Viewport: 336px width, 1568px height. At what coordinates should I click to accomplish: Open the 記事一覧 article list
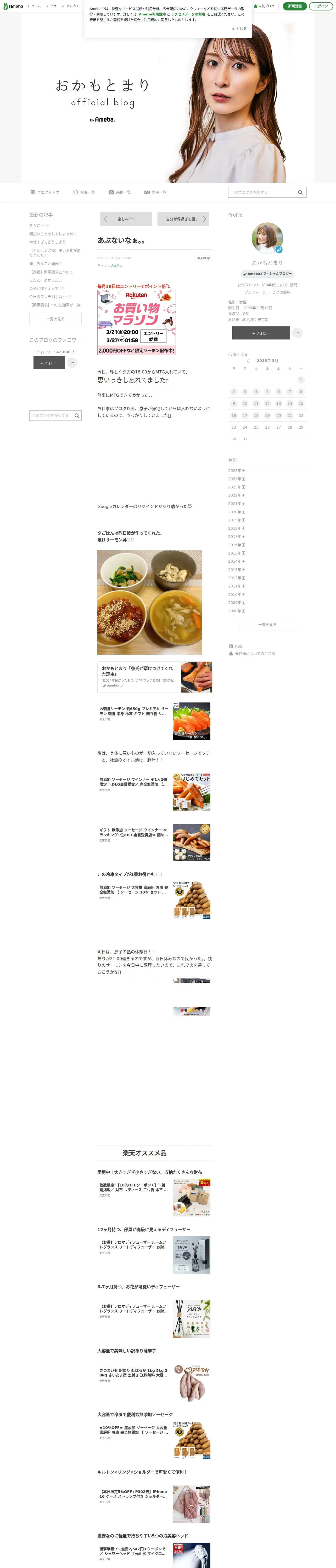(x=85, y=192)
